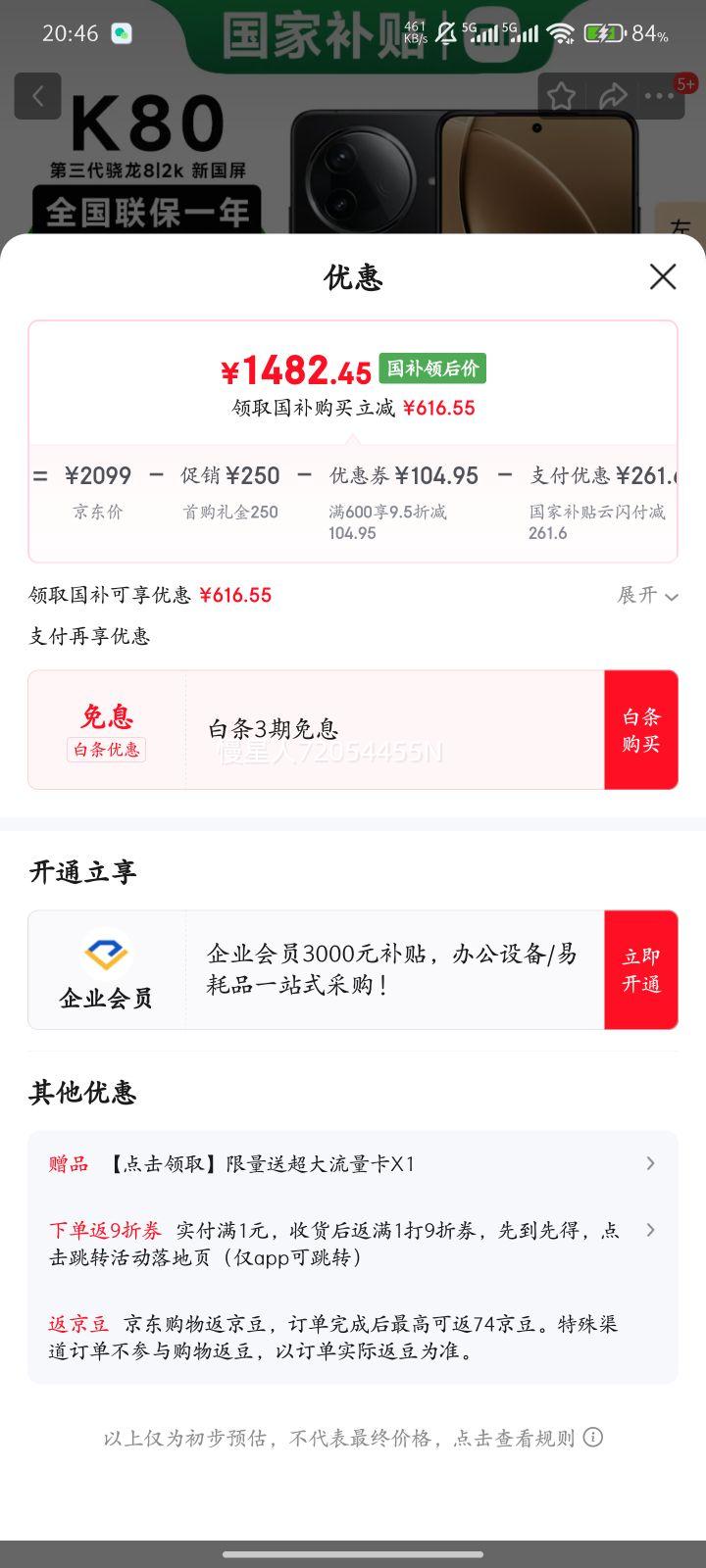Open the 下单返9折券 promotion row
The width and height of the screenshot is (706, 1568).
click(x=353, y=1244)
